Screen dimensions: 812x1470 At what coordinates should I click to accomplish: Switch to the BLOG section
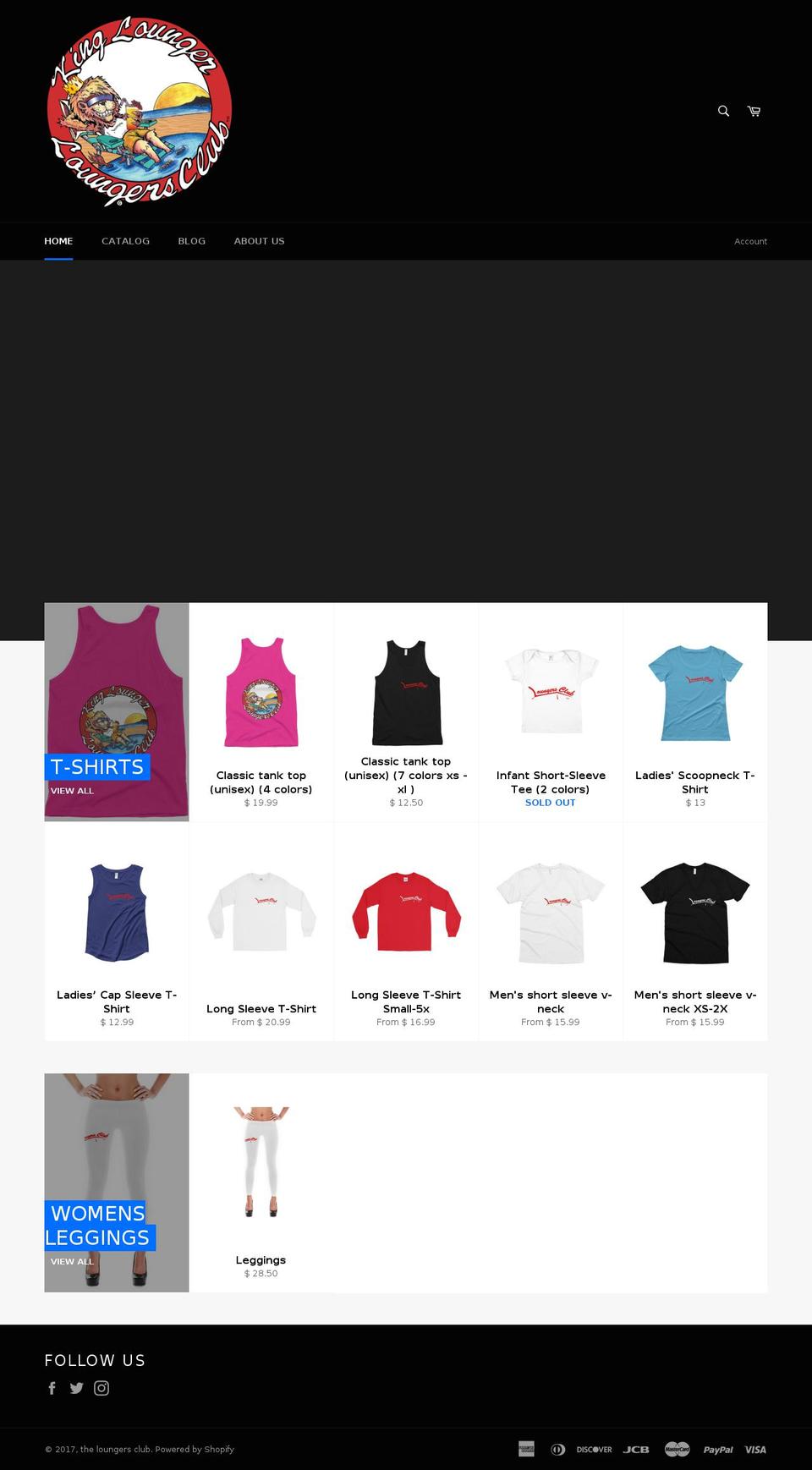(x=191, y=241)
